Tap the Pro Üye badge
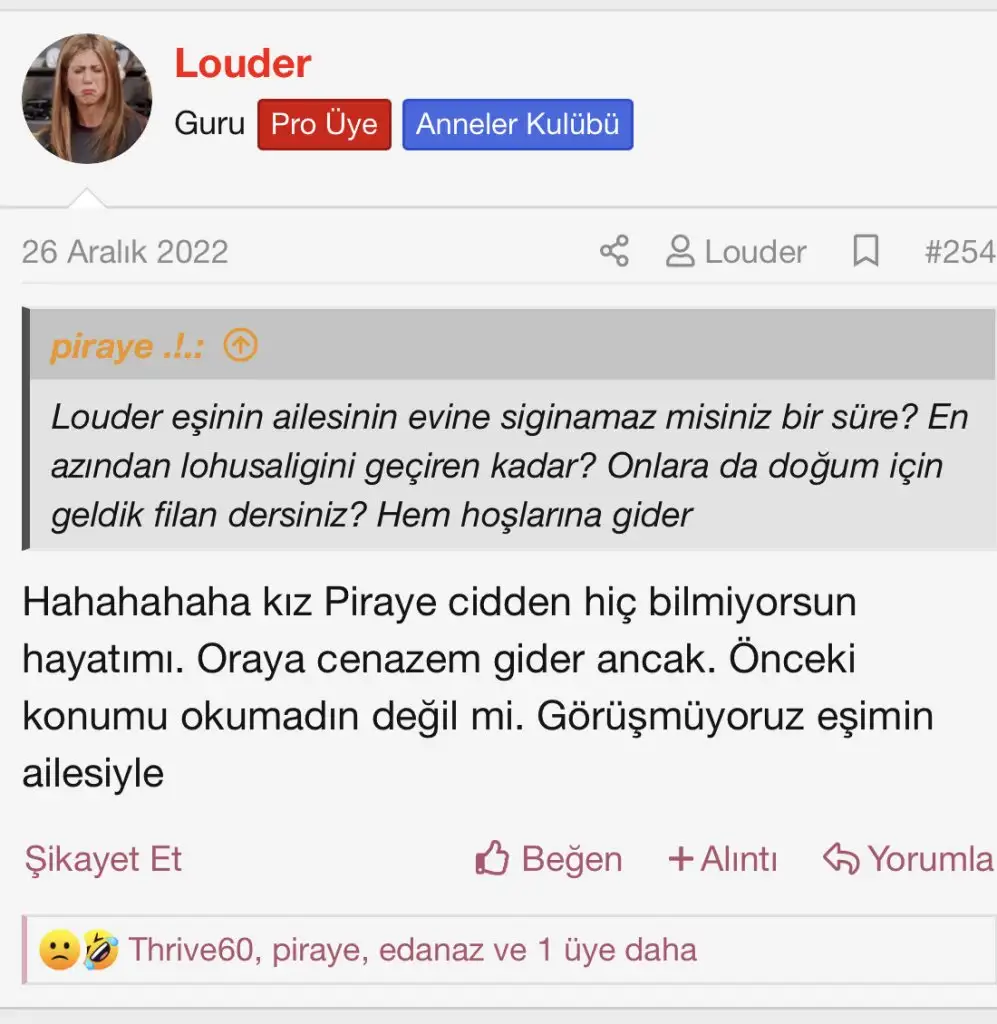 (x=324, y=125)
